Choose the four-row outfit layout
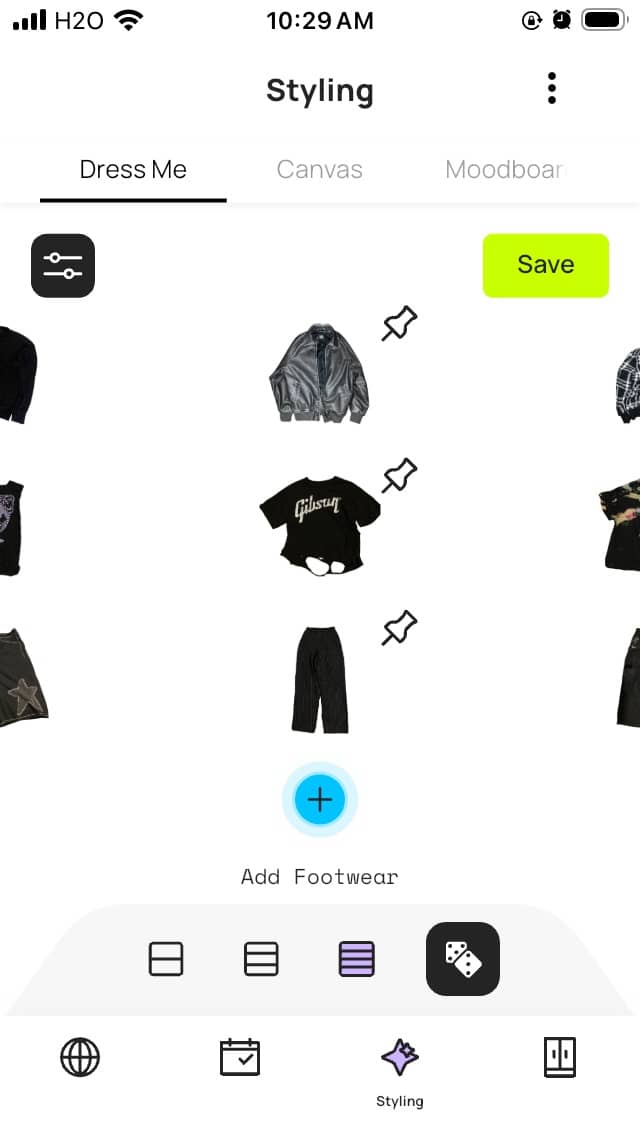Viewport: 640px width, 1136px height. [356, 959]
